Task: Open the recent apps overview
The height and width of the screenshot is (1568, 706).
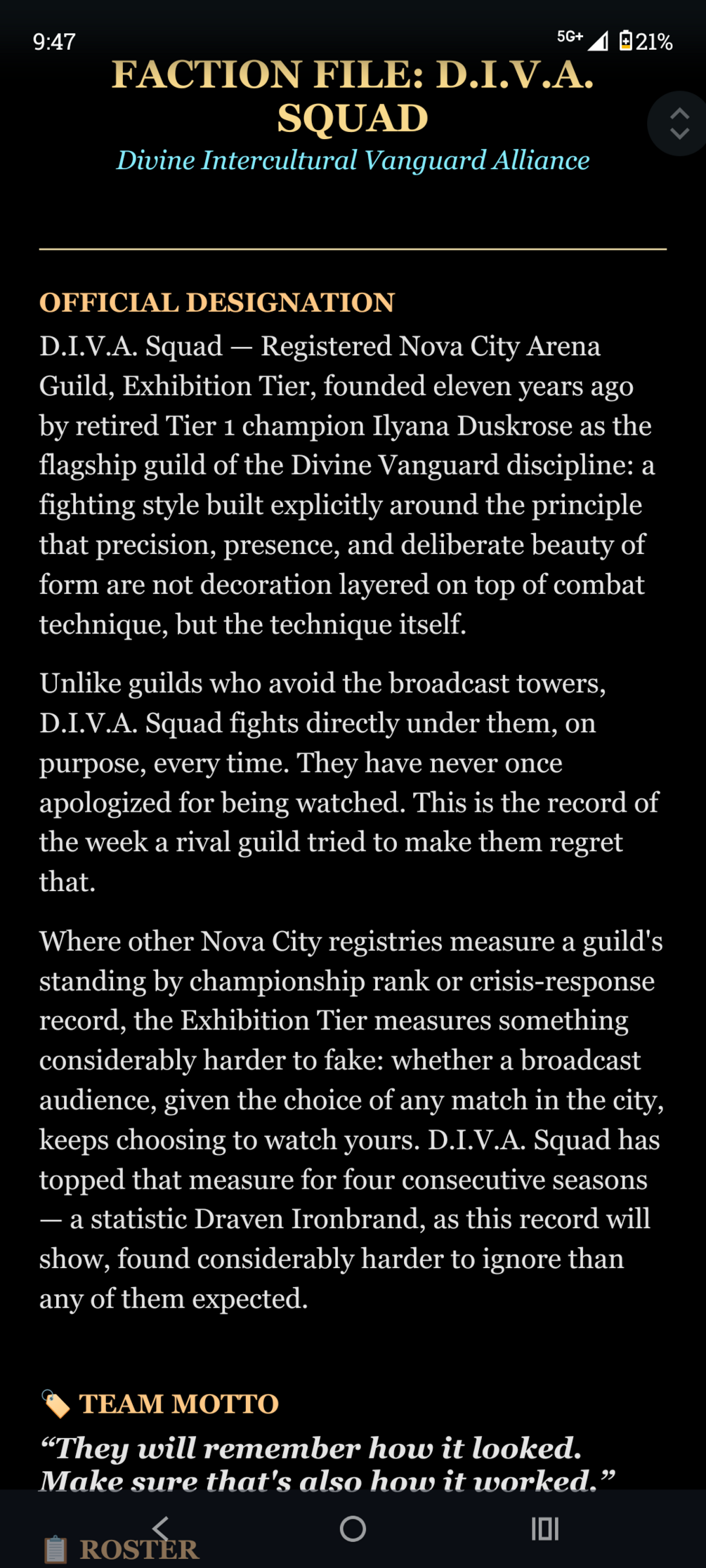Action: pos(545,1528)
